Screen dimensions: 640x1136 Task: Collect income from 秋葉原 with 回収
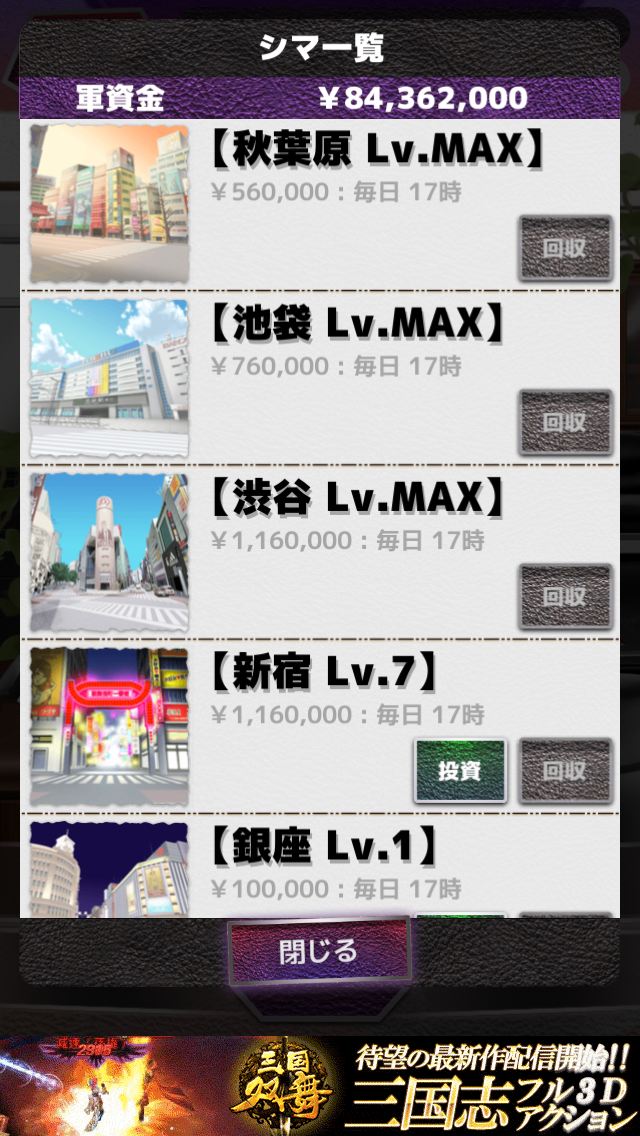565,247
